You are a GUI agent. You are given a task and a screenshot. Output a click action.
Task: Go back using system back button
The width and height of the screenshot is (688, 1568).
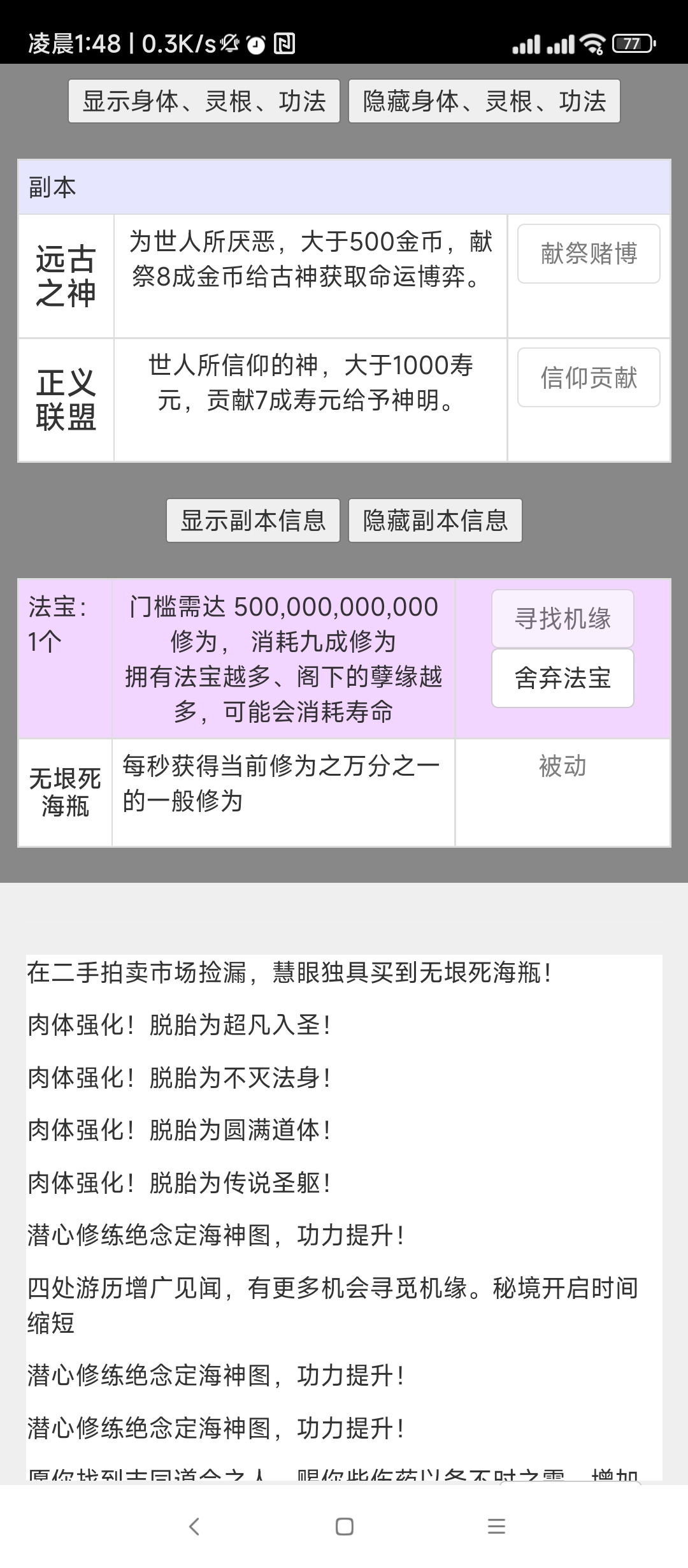[194, 1527]
